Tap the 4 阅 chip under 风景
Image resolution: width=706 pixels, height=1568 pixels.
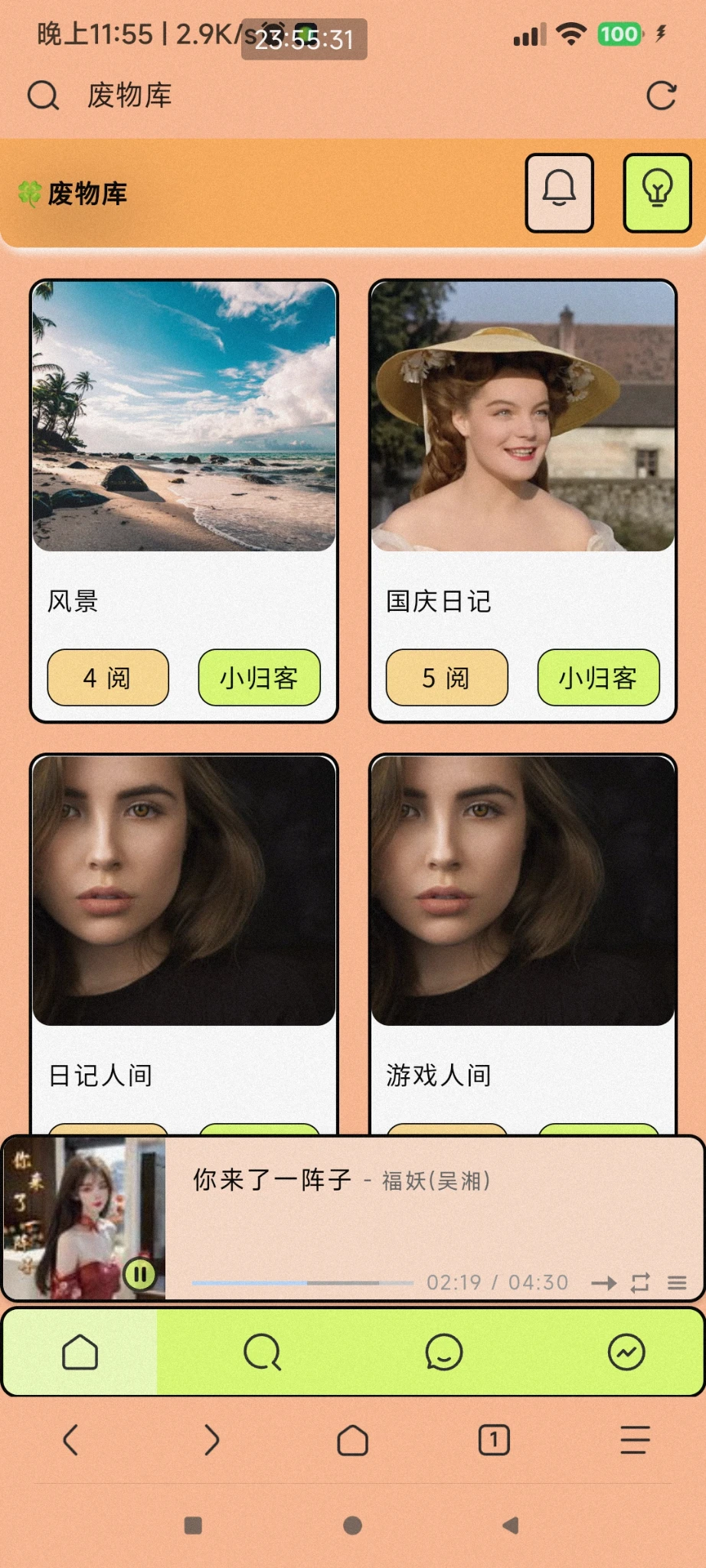click(107, 678)
